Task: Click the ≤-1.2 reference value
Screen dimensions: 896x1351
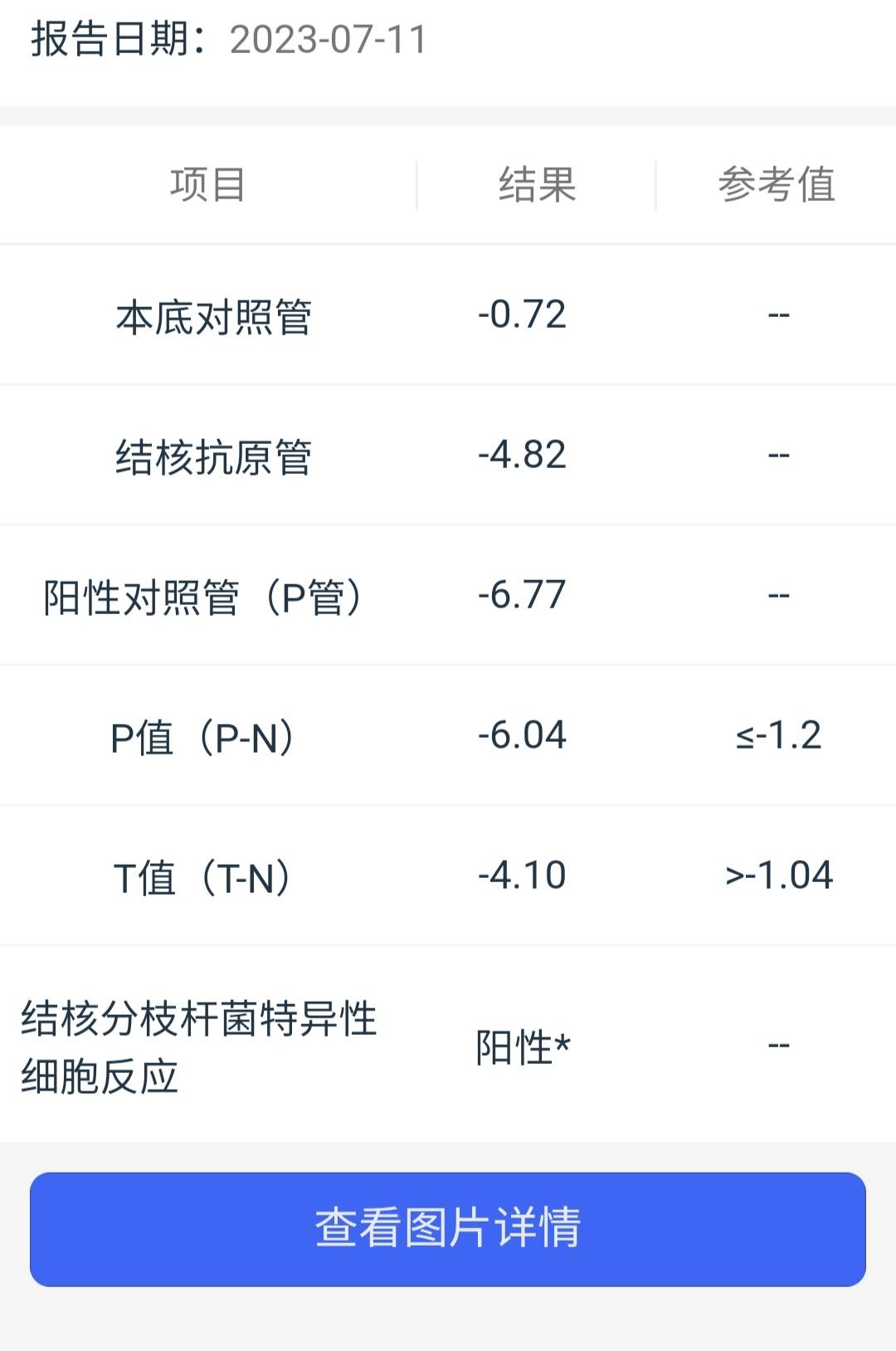Action: pyautogui.click(x=780, y=735)
